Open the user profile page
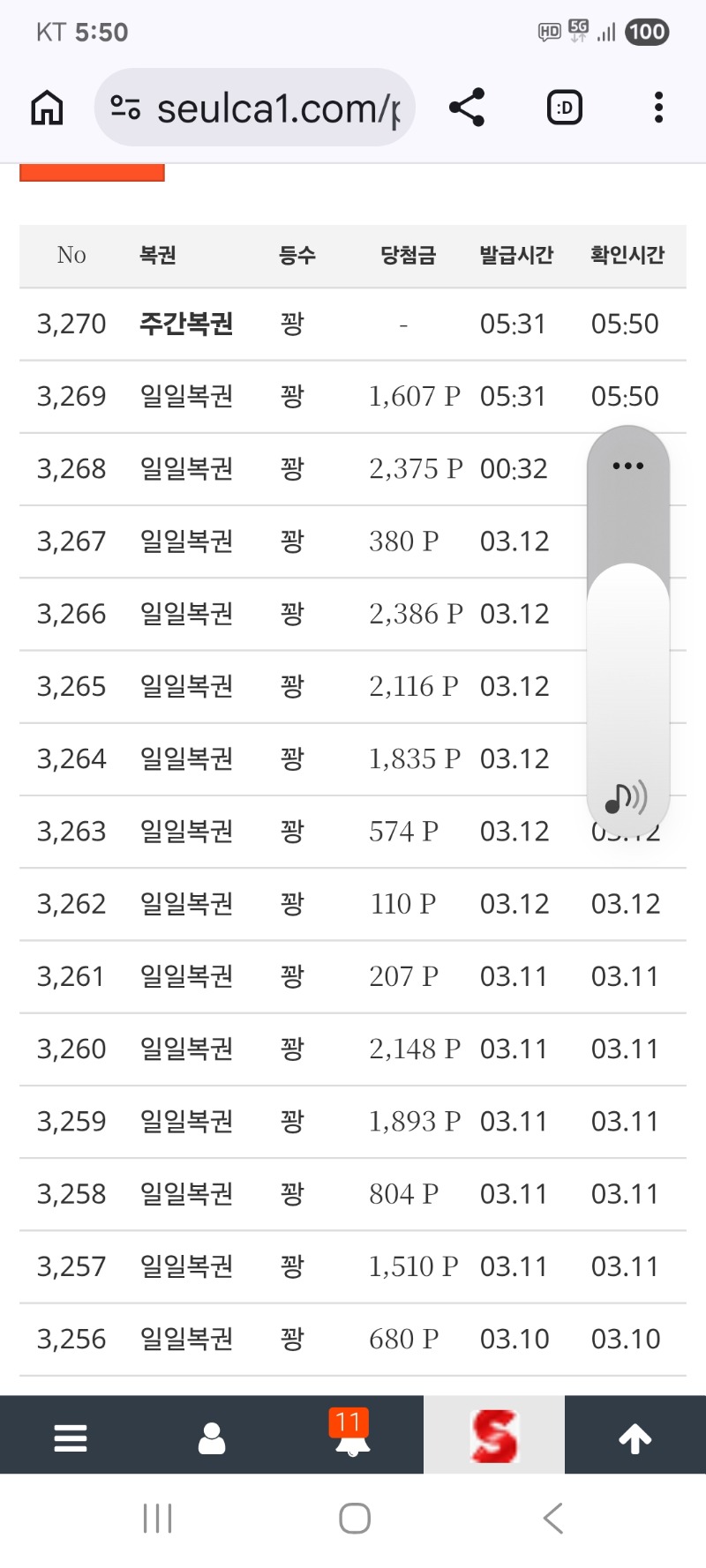 tap(212, 1437)
